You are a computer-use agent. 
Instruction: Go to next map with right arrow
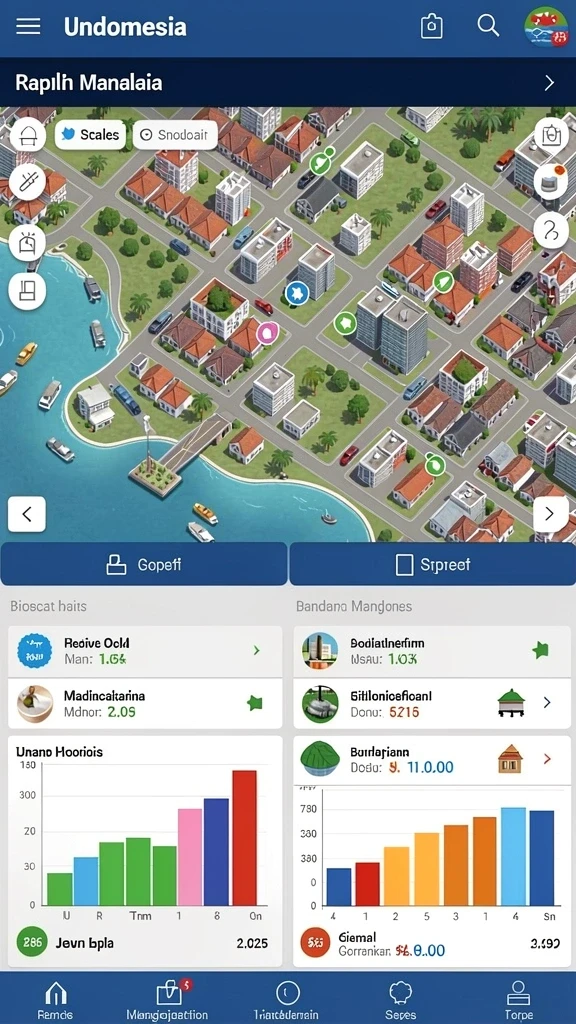[551, 514]
